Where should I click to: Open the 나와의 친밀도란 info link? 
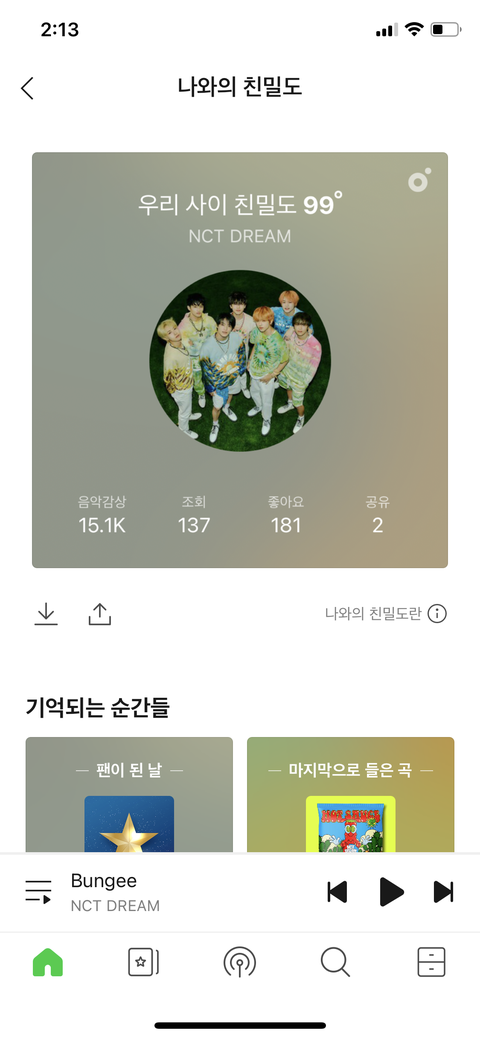point(386,614)
